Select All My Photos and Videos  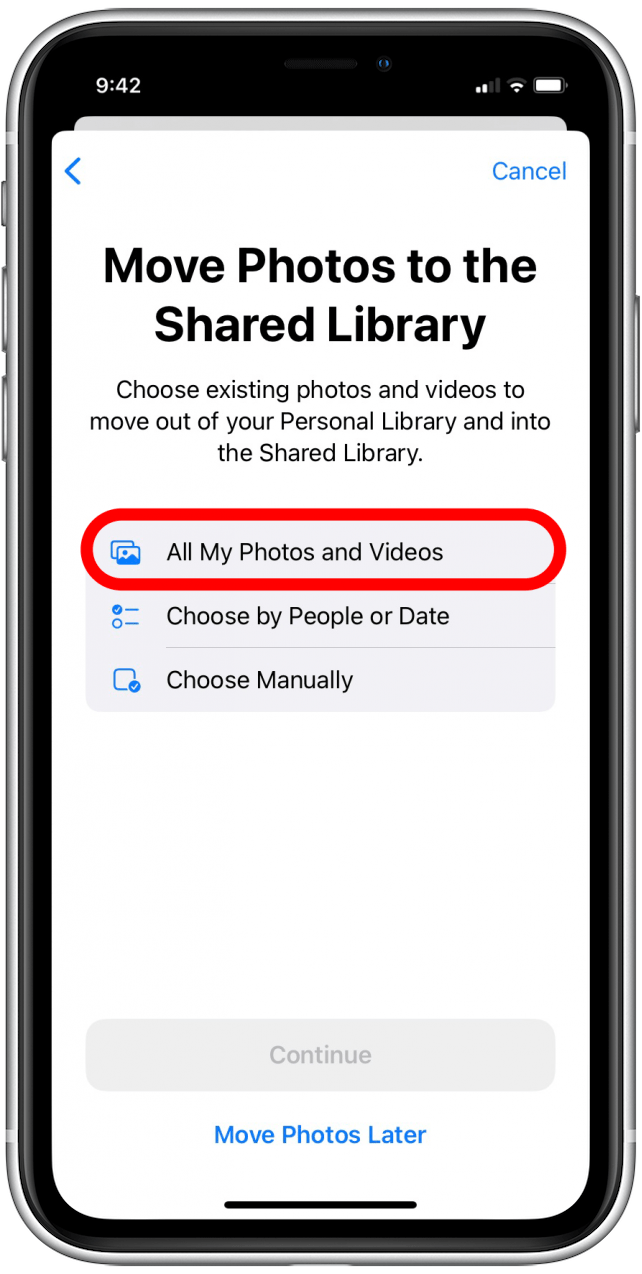click(x=320, y=552)
